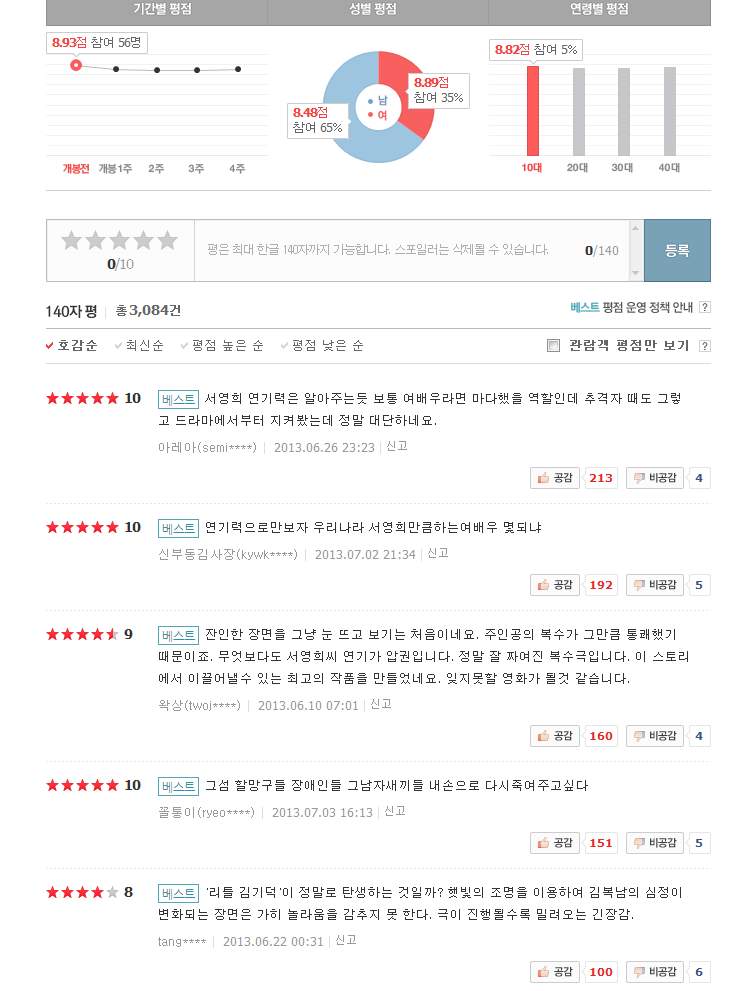This screenshot has width=751, height=991.
Task: Tap the 등록 submit button
Action: pyautogui.click(x=677, y=251)
